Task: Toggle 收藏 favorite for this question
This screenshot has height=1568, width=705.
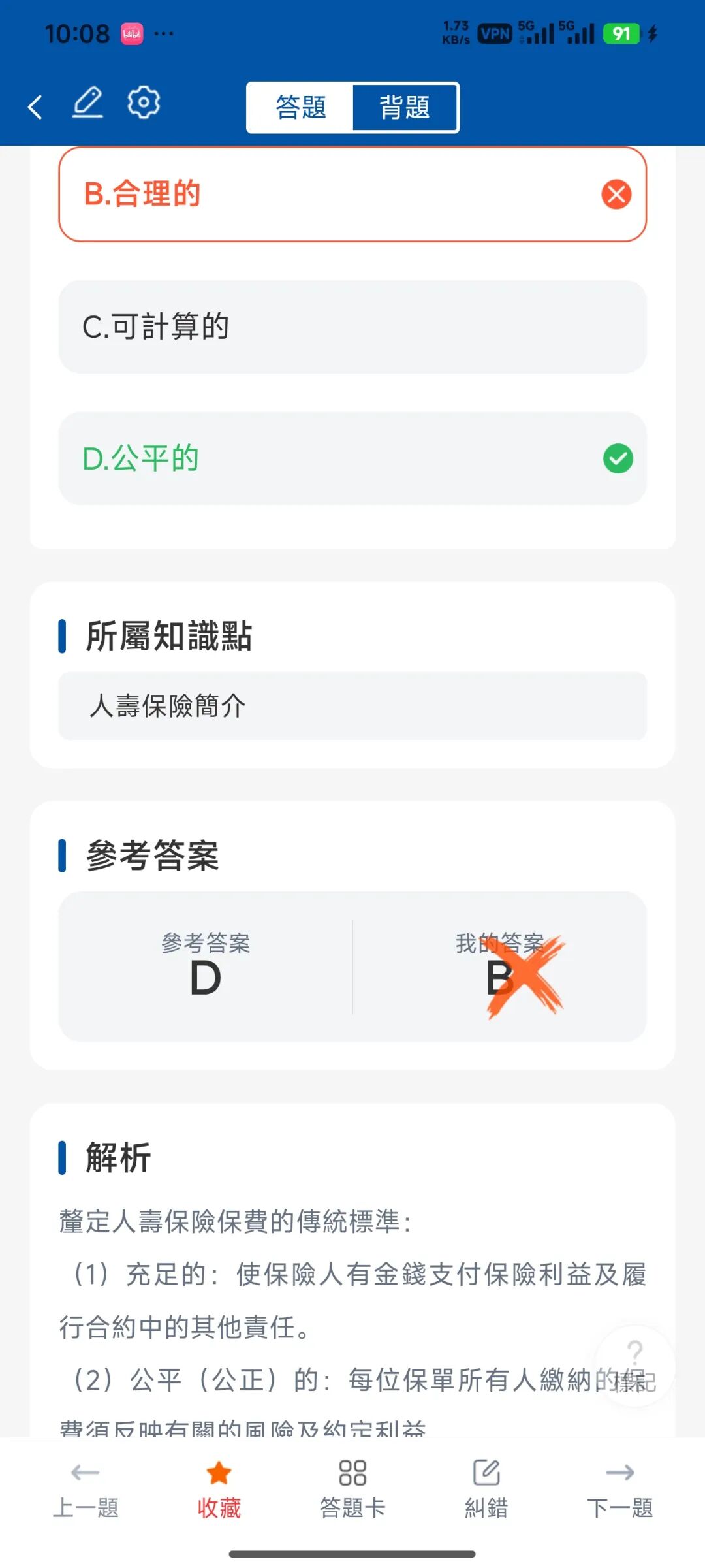Action: (x=219, y=1488)
